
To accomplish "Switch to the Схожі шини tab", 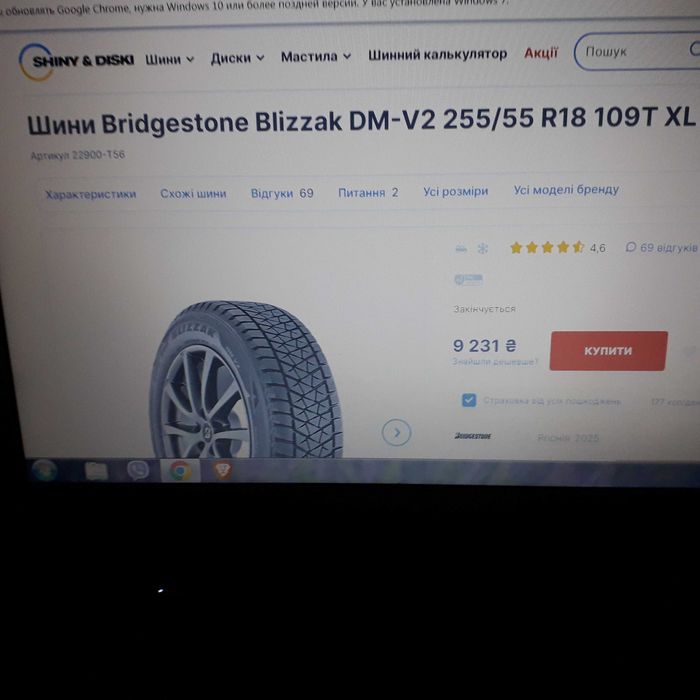I will (x=193, y=193).
